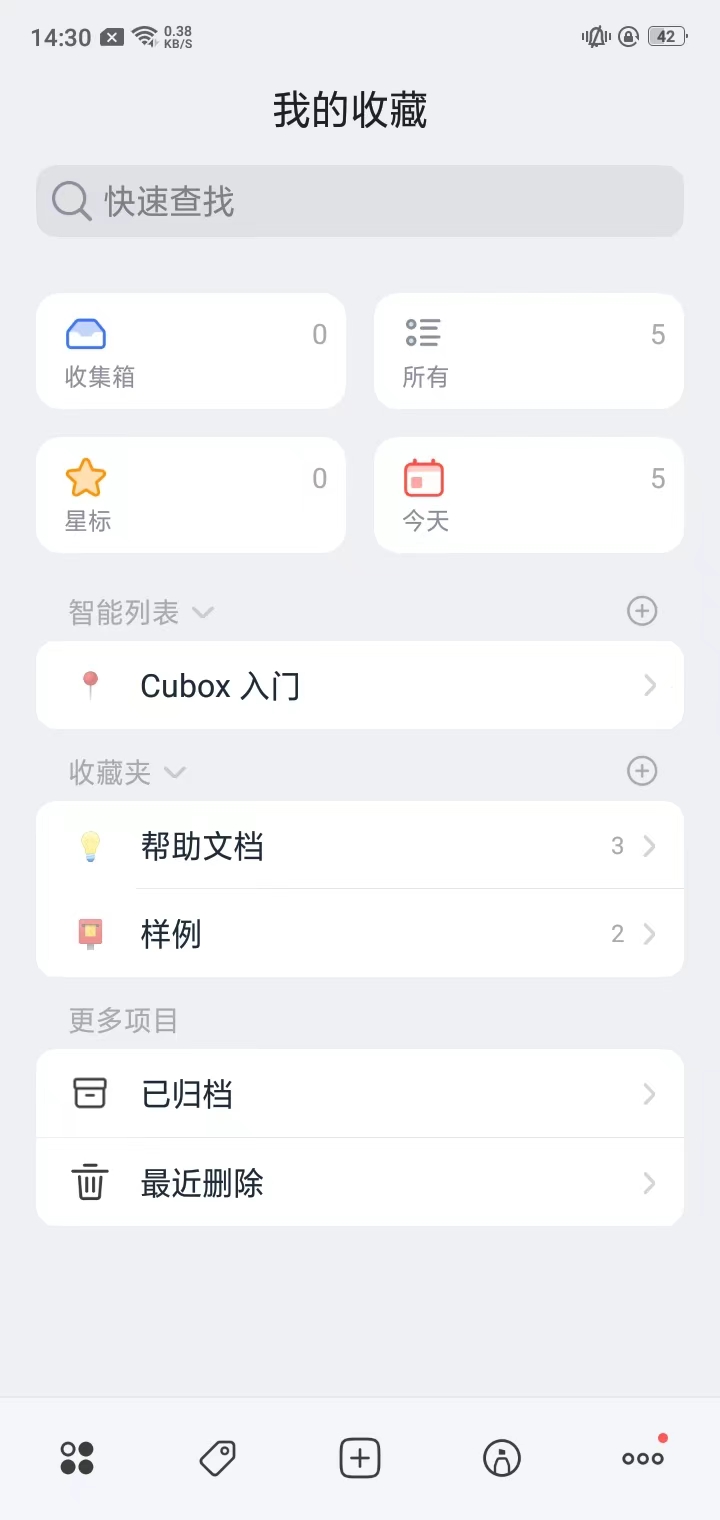Switch to the tags tab
Viewport: 720px width, 1520px height.
click(217, 1458)
